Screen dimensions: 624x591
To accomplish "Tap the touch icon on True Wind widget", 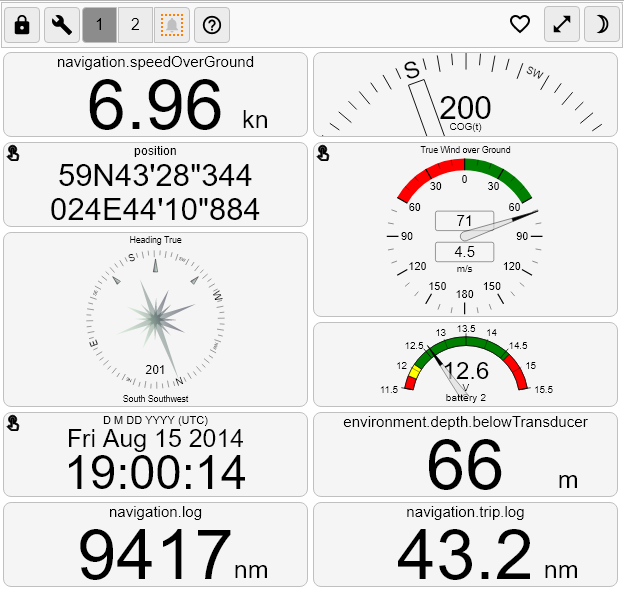I will pos(323,154).
